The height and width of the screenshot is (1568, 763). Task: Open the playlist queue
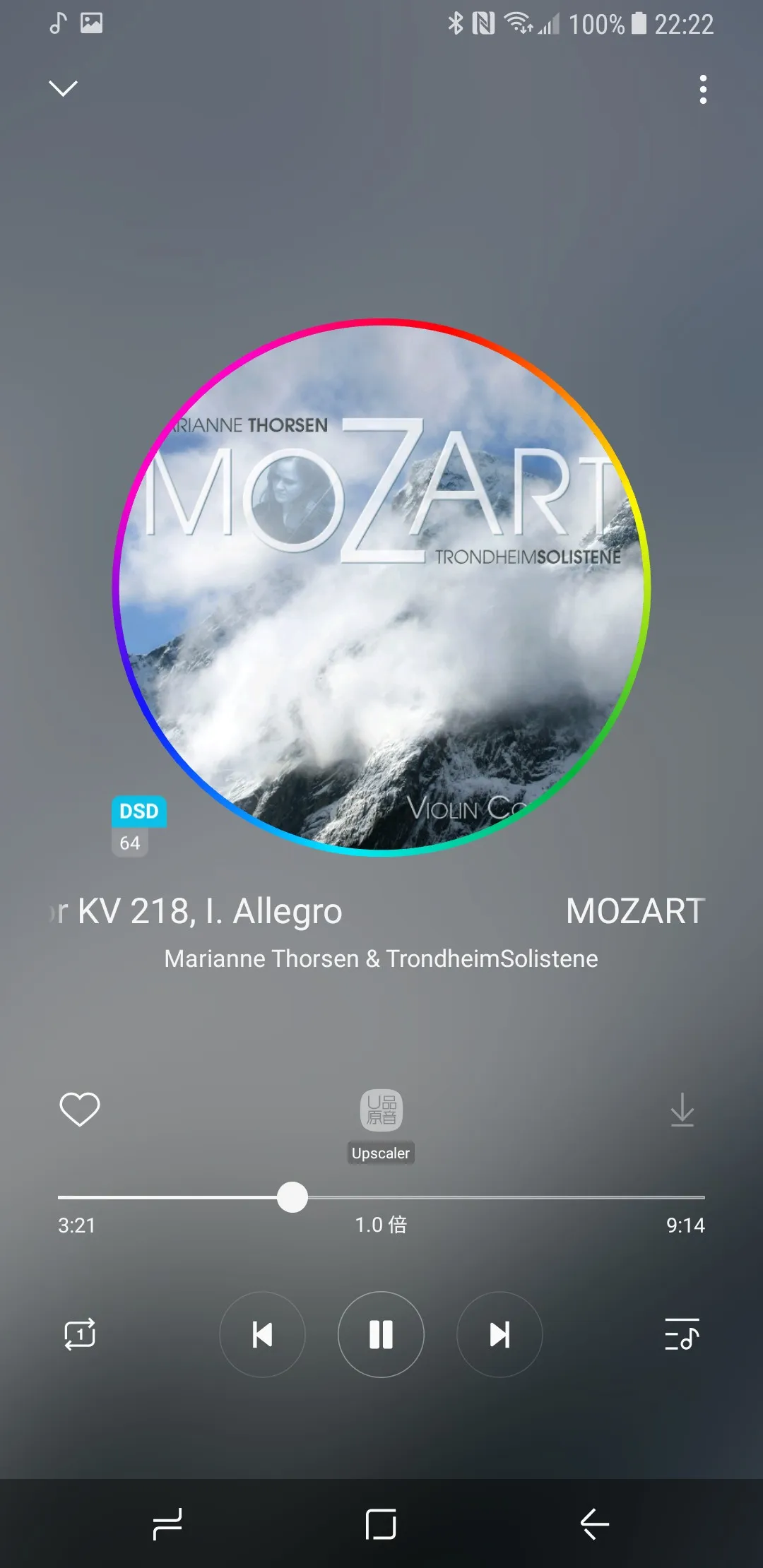pos(682,1334)
